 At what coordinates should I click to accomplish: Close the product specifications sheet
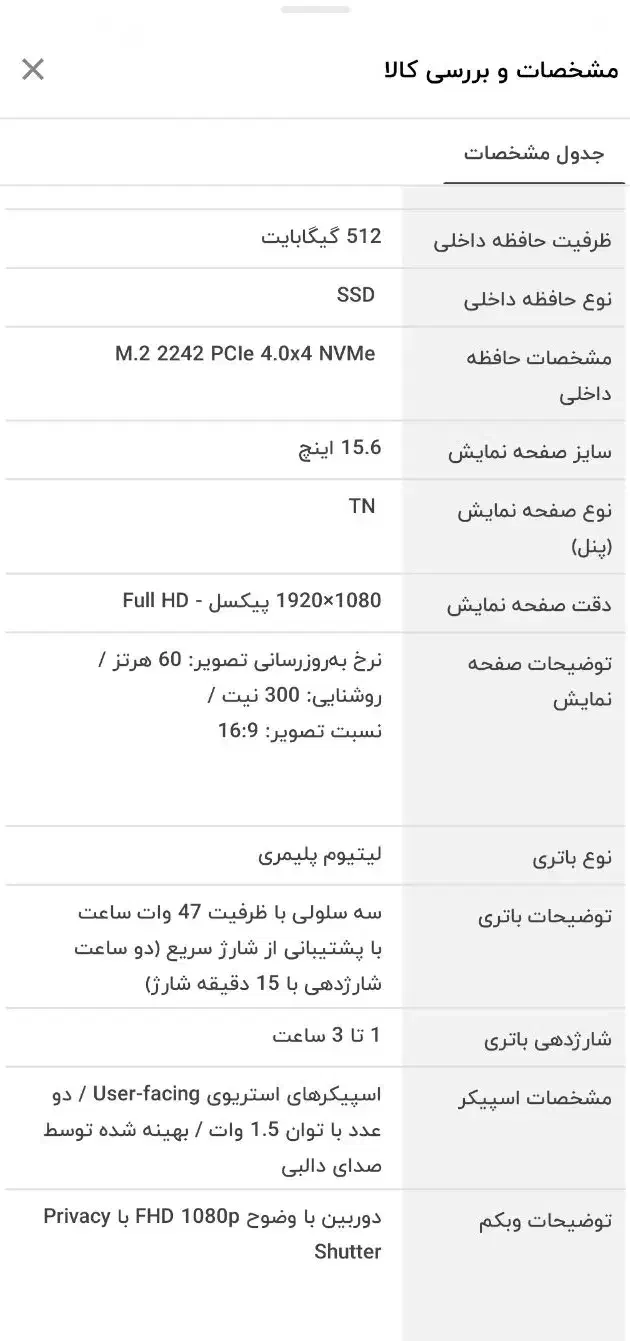[33, 69]
